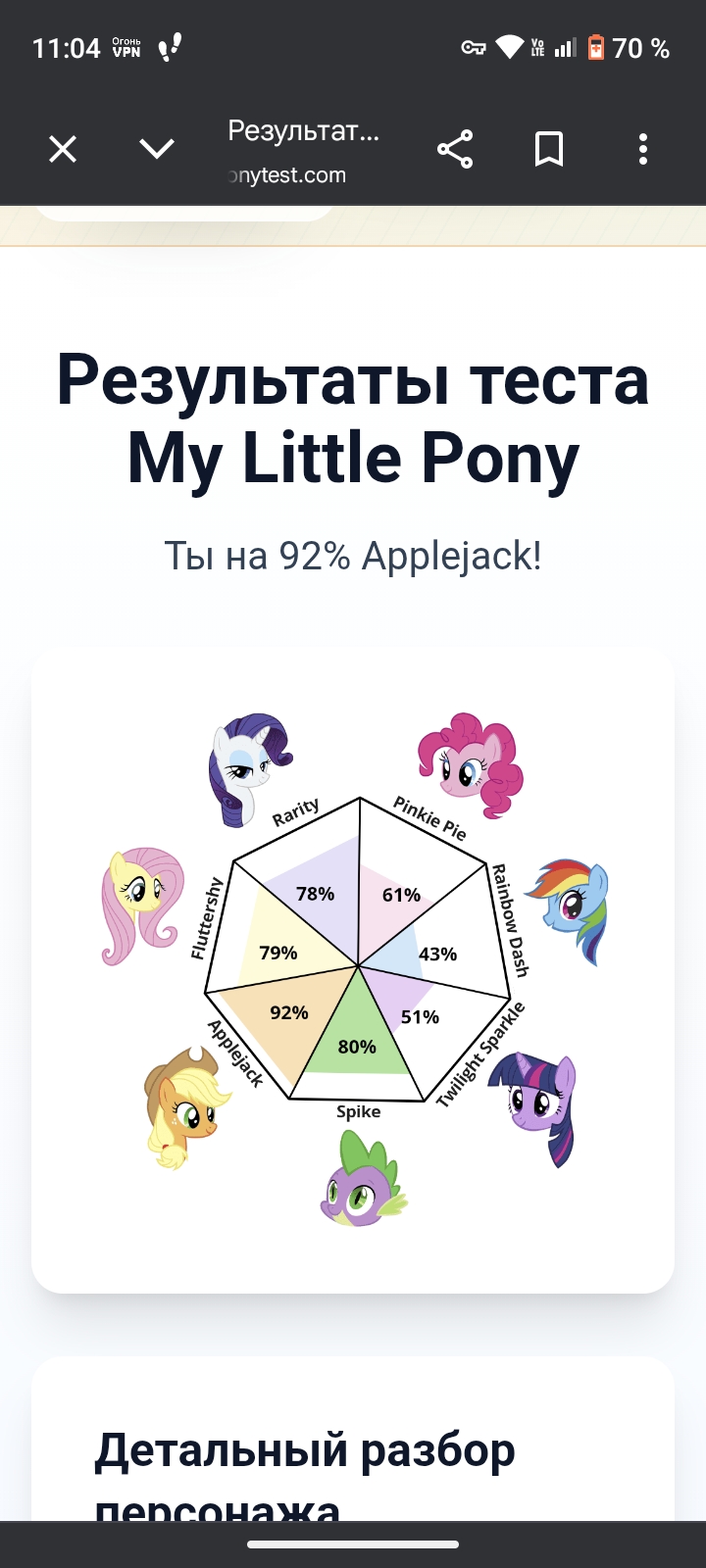Share the test results page

coord(455,149)
